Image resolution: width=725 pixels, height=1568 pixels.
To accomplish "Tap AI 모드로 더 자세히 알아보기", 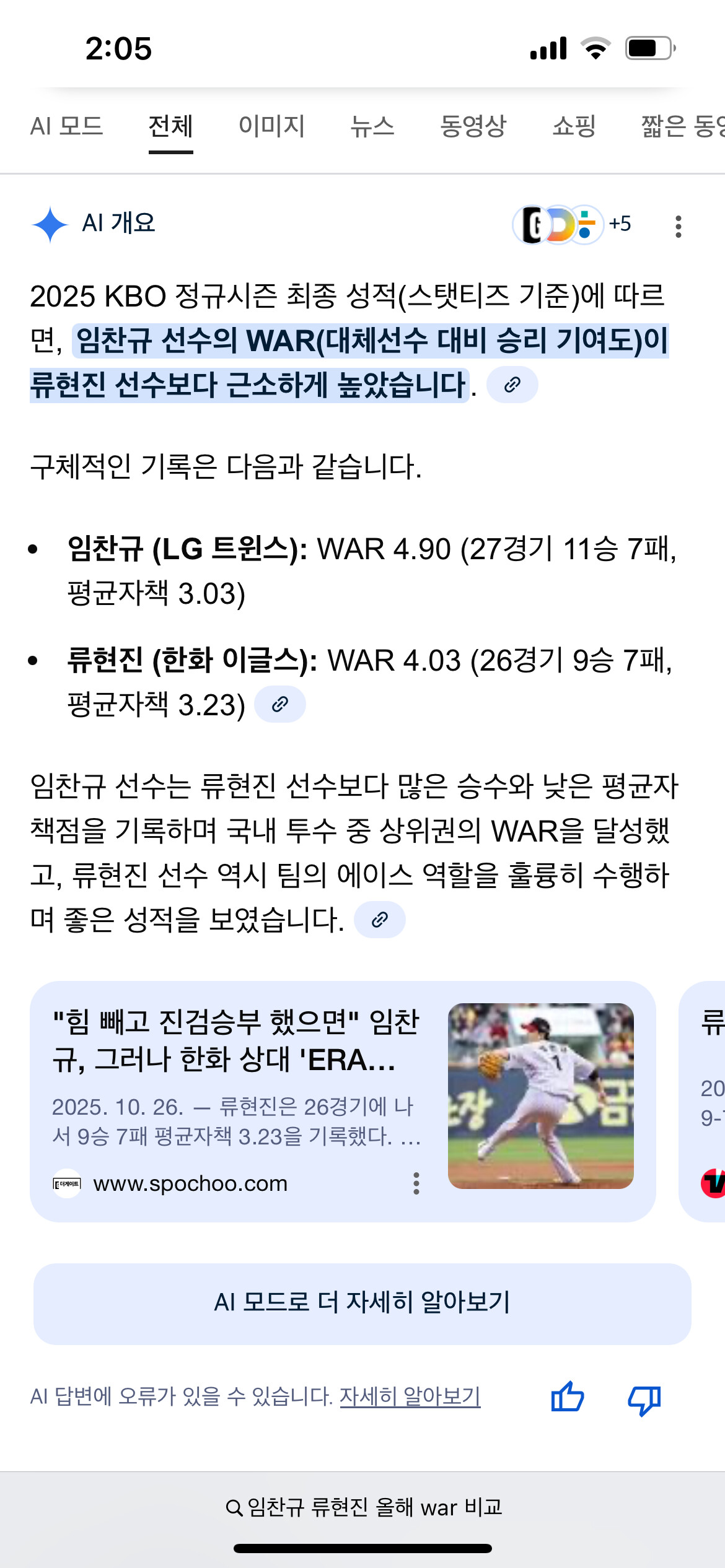I will pos(362,1304).
